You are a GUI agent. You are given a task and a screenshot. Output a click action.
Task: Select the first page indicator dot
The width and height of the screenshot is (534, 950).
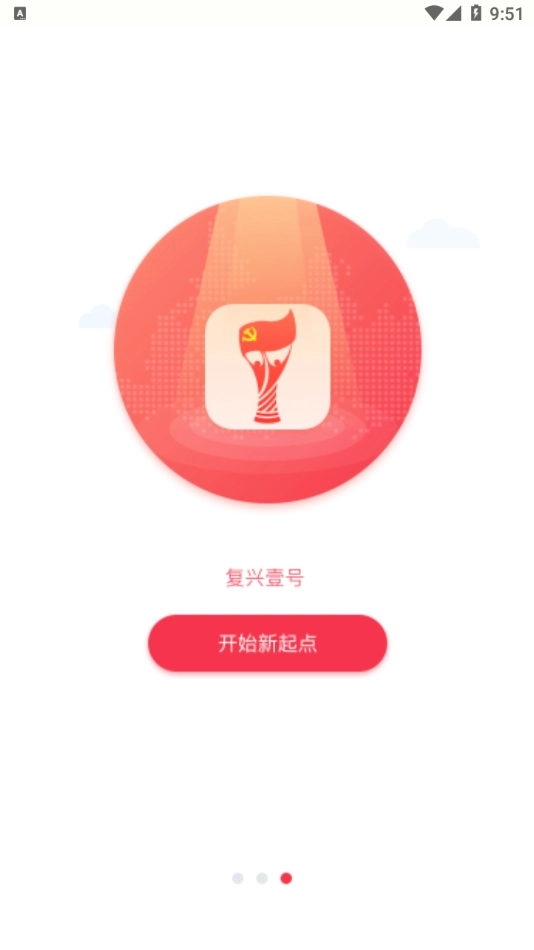click(x=238, y=878)
